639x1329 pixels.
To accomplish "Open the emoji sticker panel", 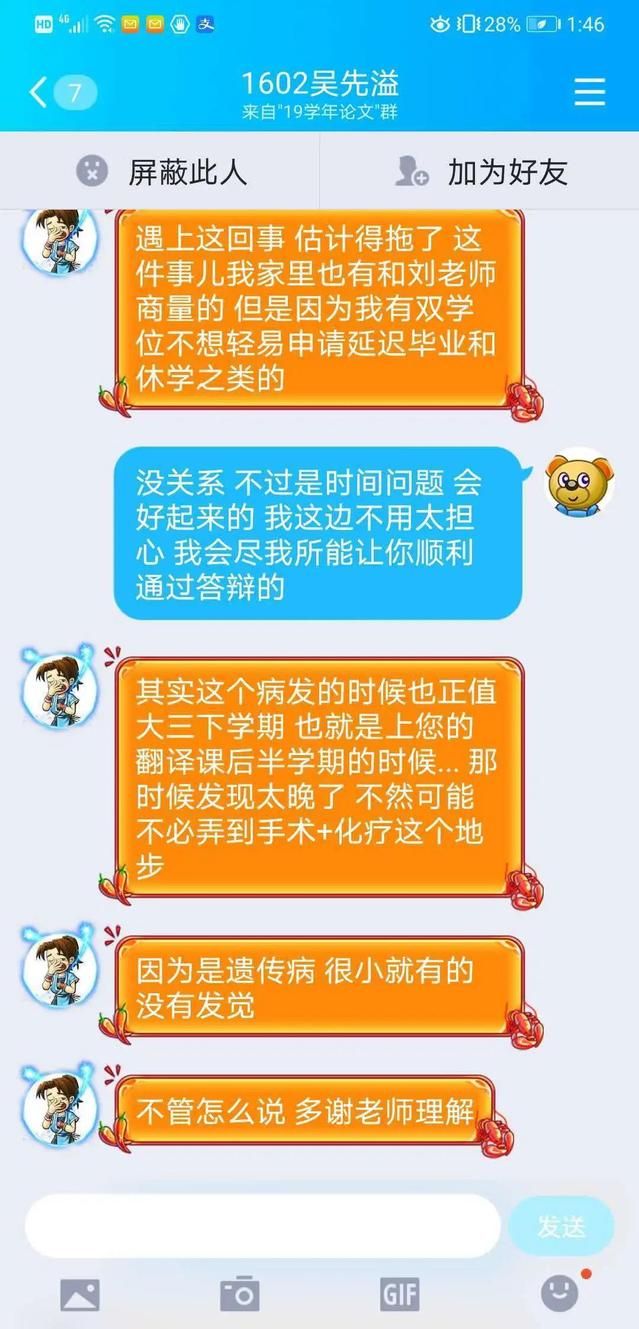I will tap(560, 1293).
